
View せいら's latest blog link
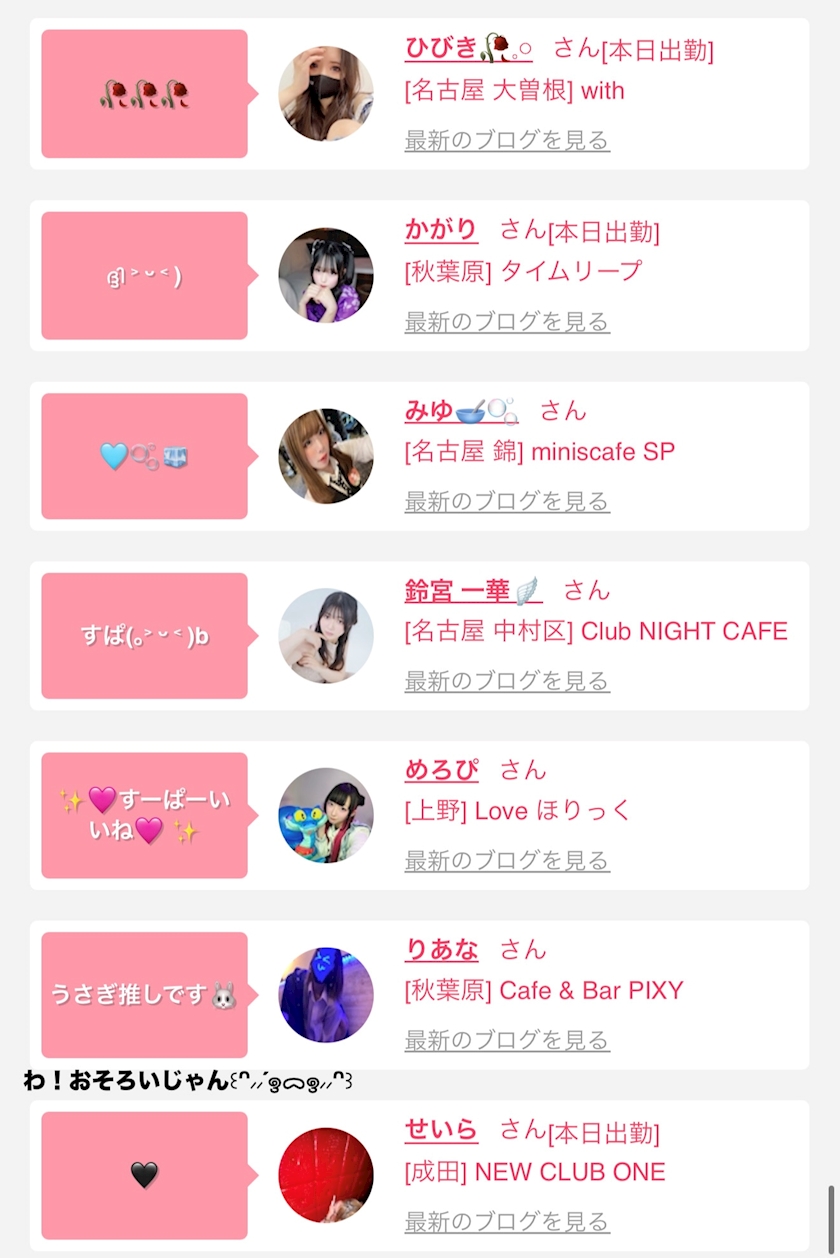[x=507, y=1222]
